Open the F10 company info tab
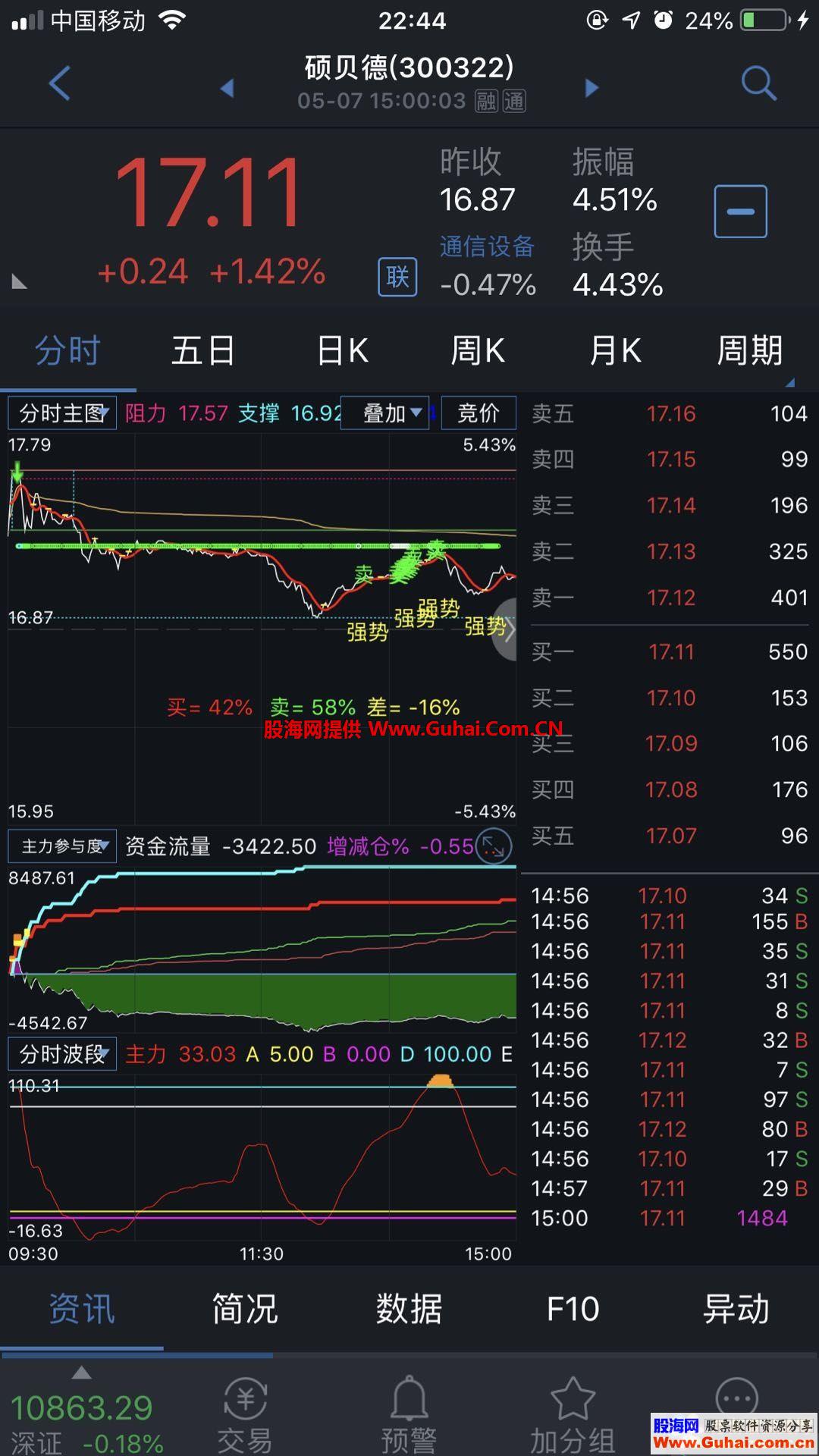Image resolution: width=819 pixels, height=1456 pixels. pyautogui.click(x=573, y=1310)
